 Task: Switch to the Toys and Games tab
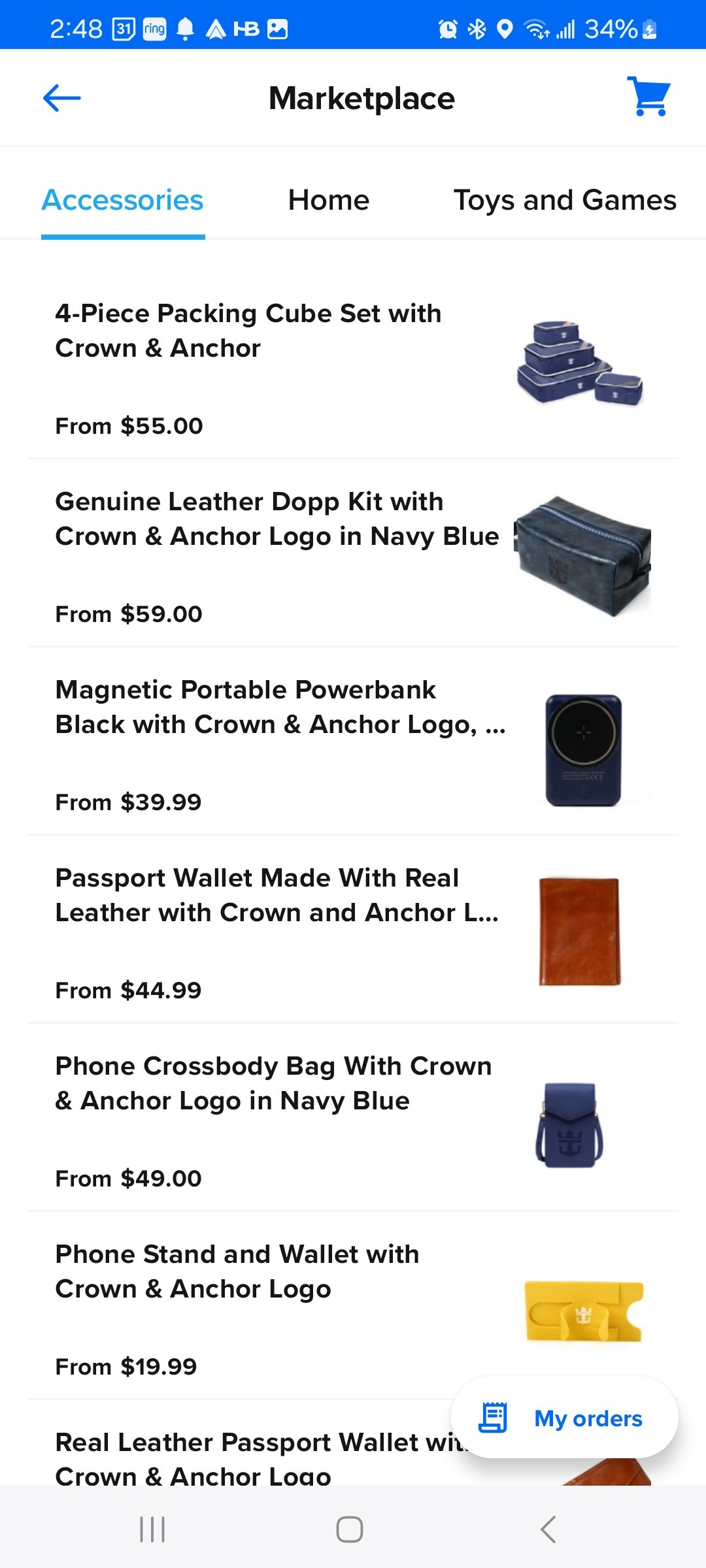pyautogui.click(x=565, y=200)
